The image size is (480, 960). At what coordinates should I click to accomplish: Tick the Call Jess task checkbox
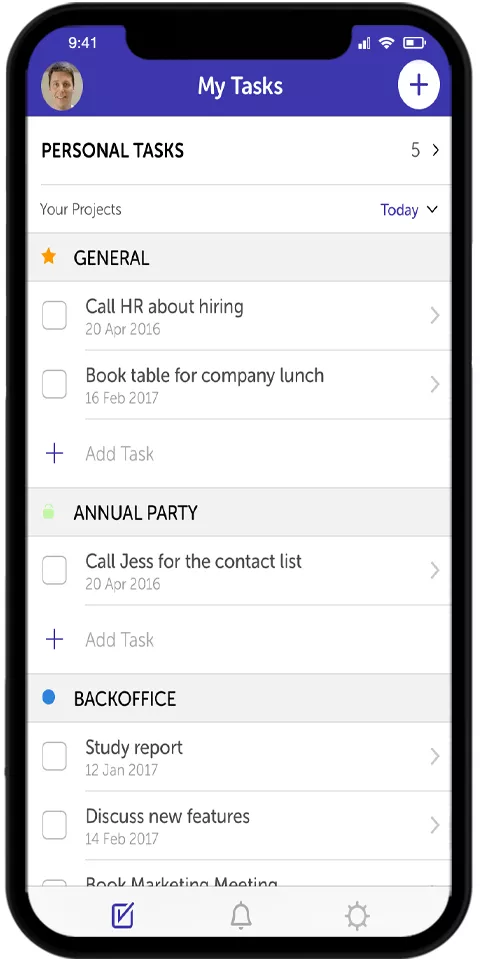coord(54,571)
